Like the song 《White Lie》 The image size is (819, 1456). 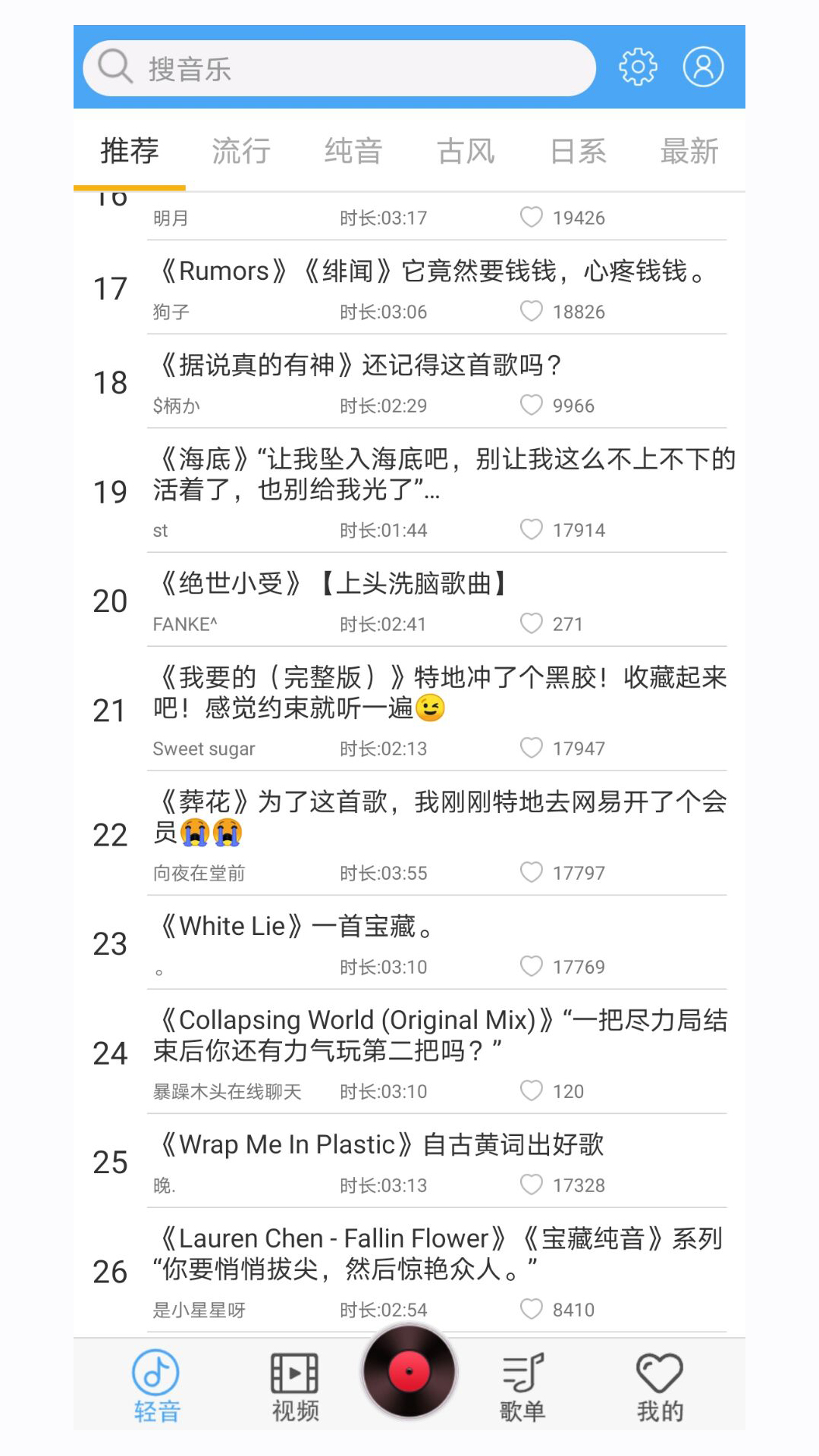(x=532, y=966)
